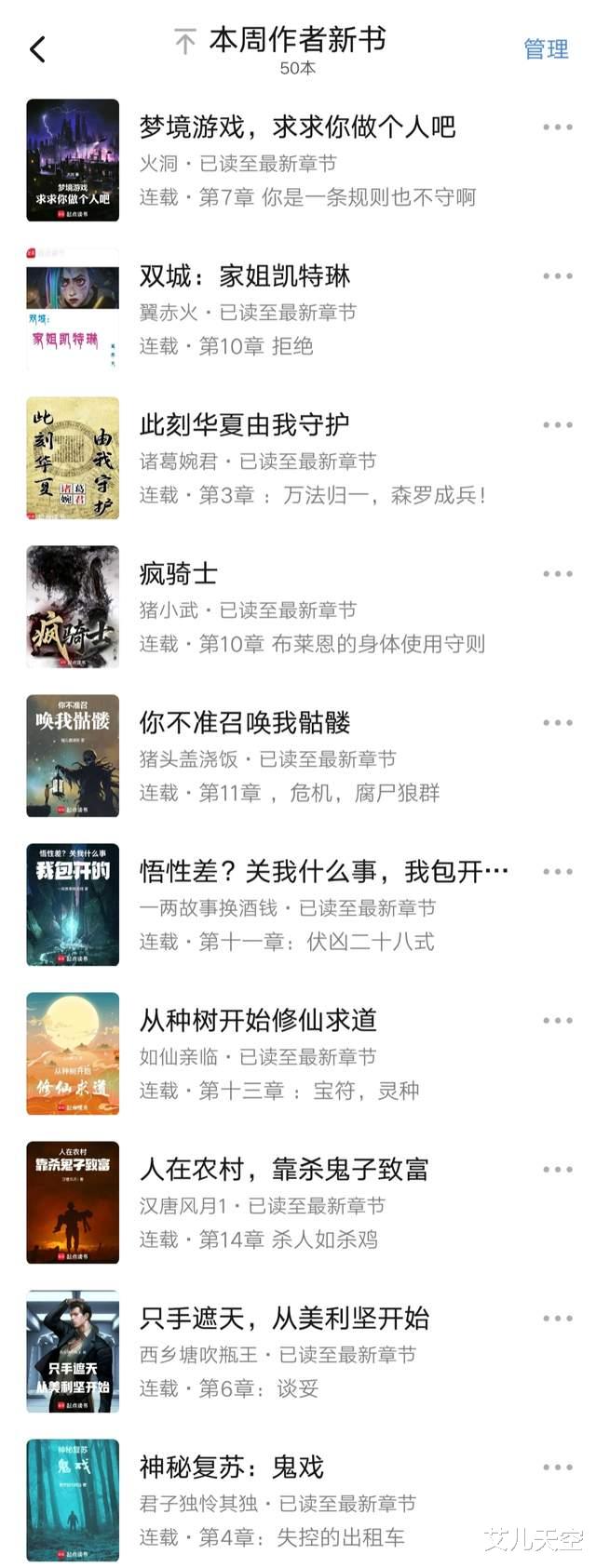
Task: Open the three-dot menu for 只手遮天，从美利坚开始
Action: [557, 1319]
